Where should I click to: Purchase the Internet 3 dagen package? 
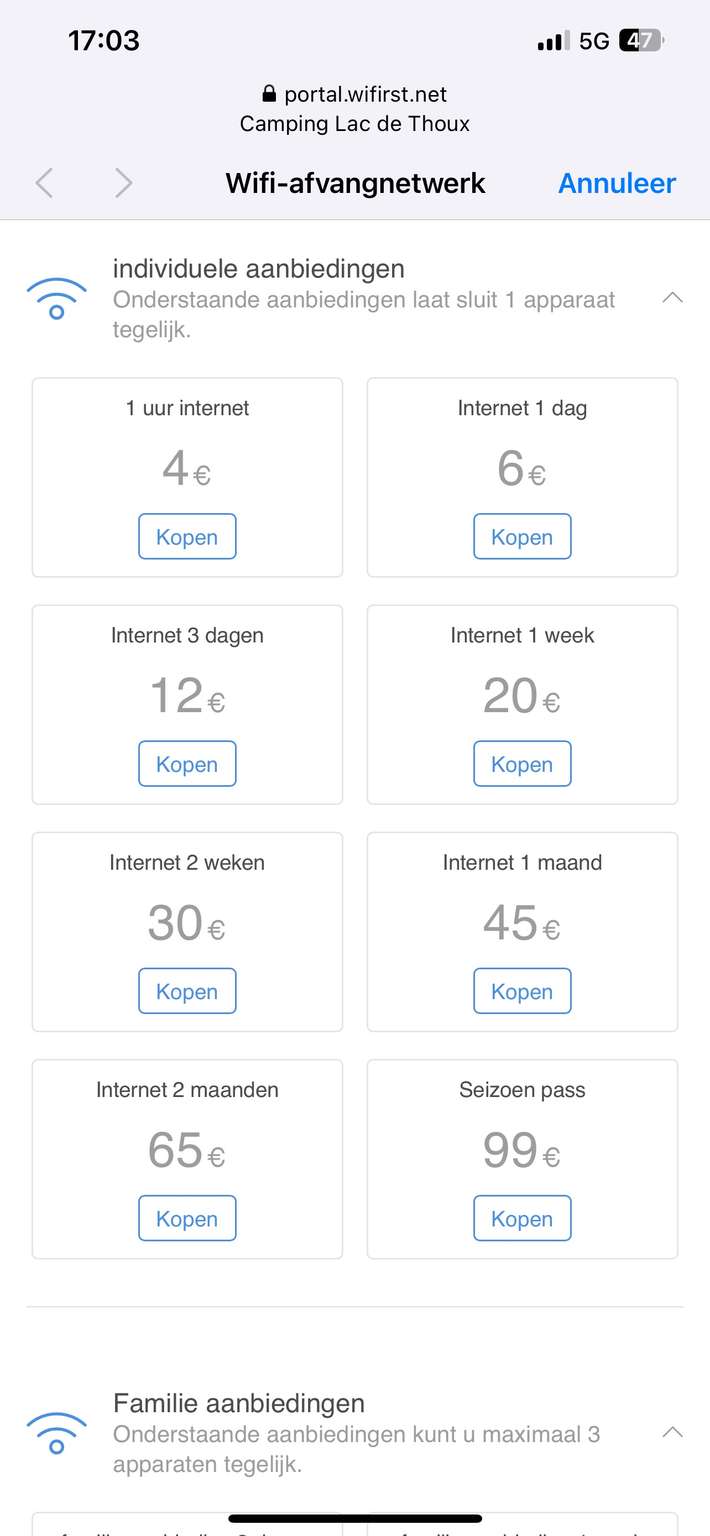(x=187, y=764)
